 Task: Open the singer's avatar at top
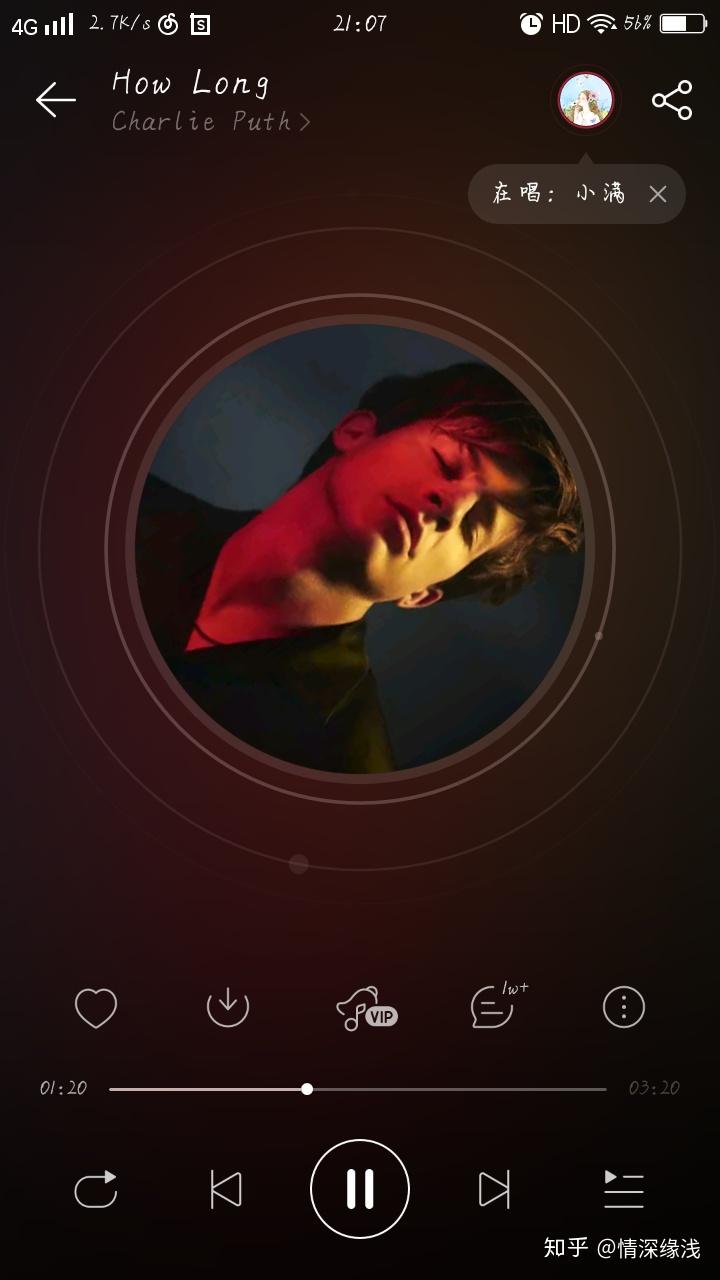(586, 100)
